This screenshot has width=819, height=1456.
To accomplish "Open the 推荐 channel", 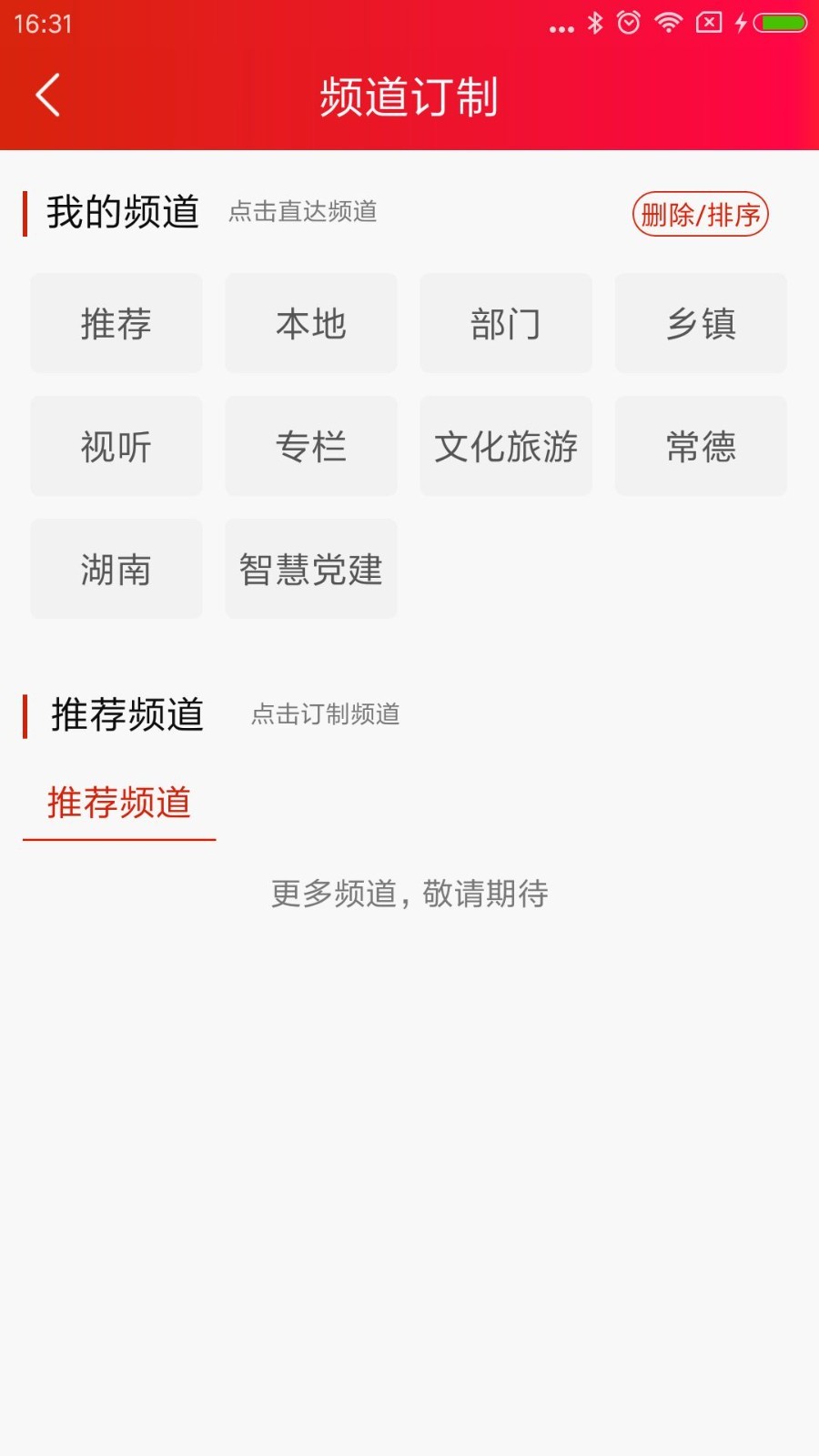I will pos(116,323).
